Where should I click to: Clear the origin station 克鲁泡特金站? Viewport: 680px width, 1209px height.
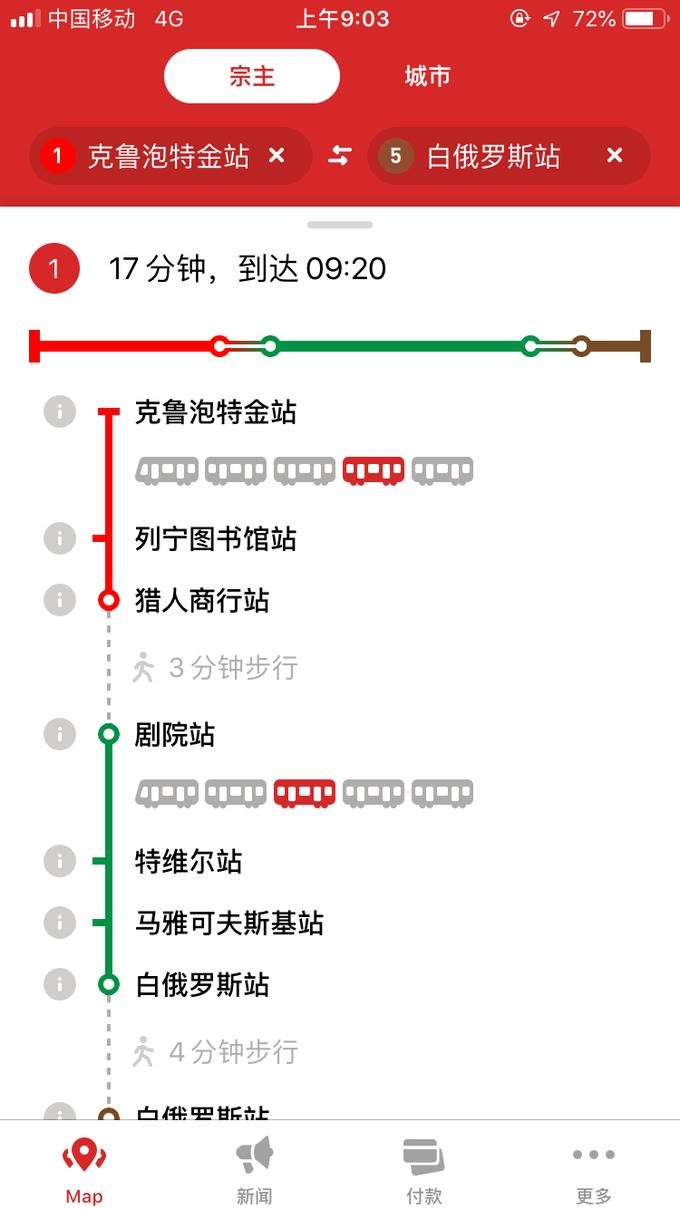277,156
